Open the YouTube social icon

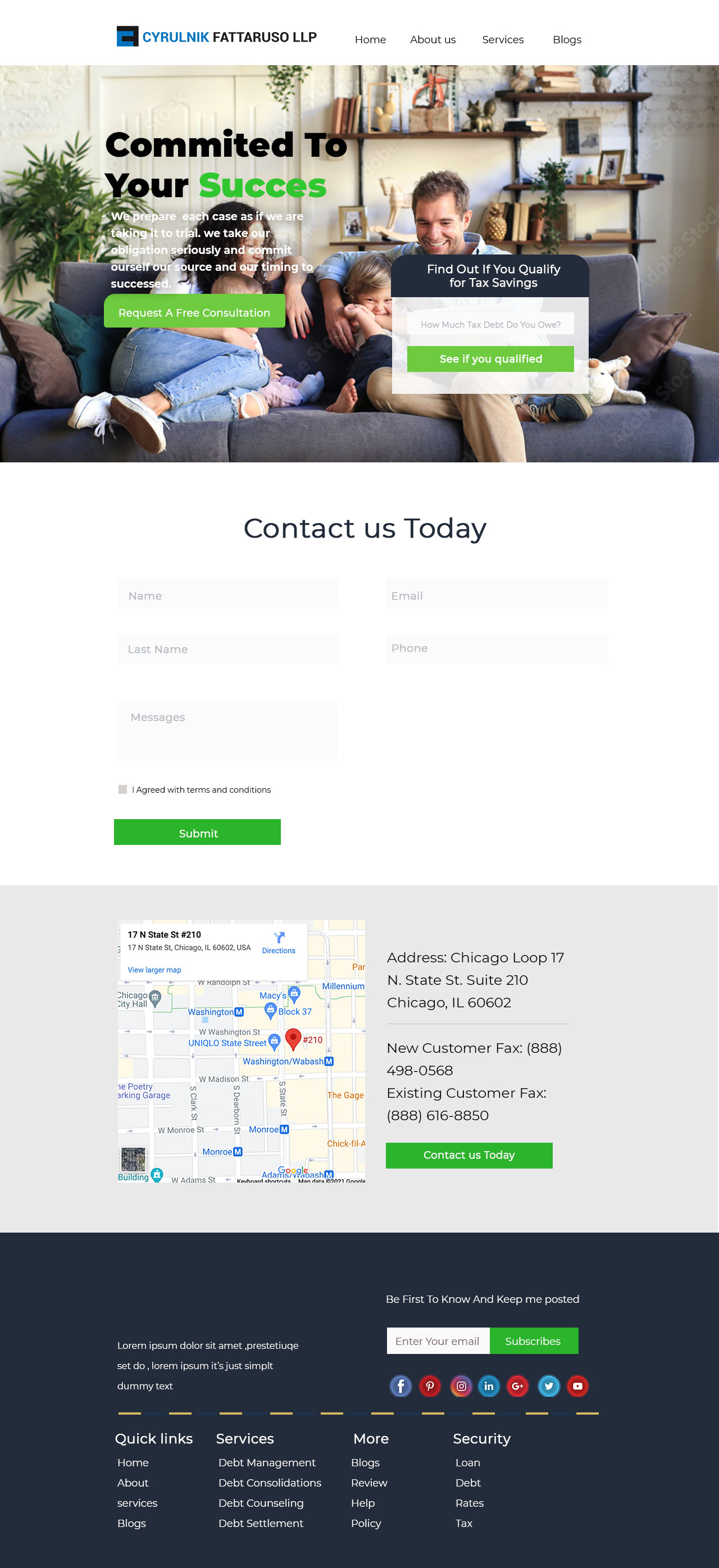tap(577, 1386)
